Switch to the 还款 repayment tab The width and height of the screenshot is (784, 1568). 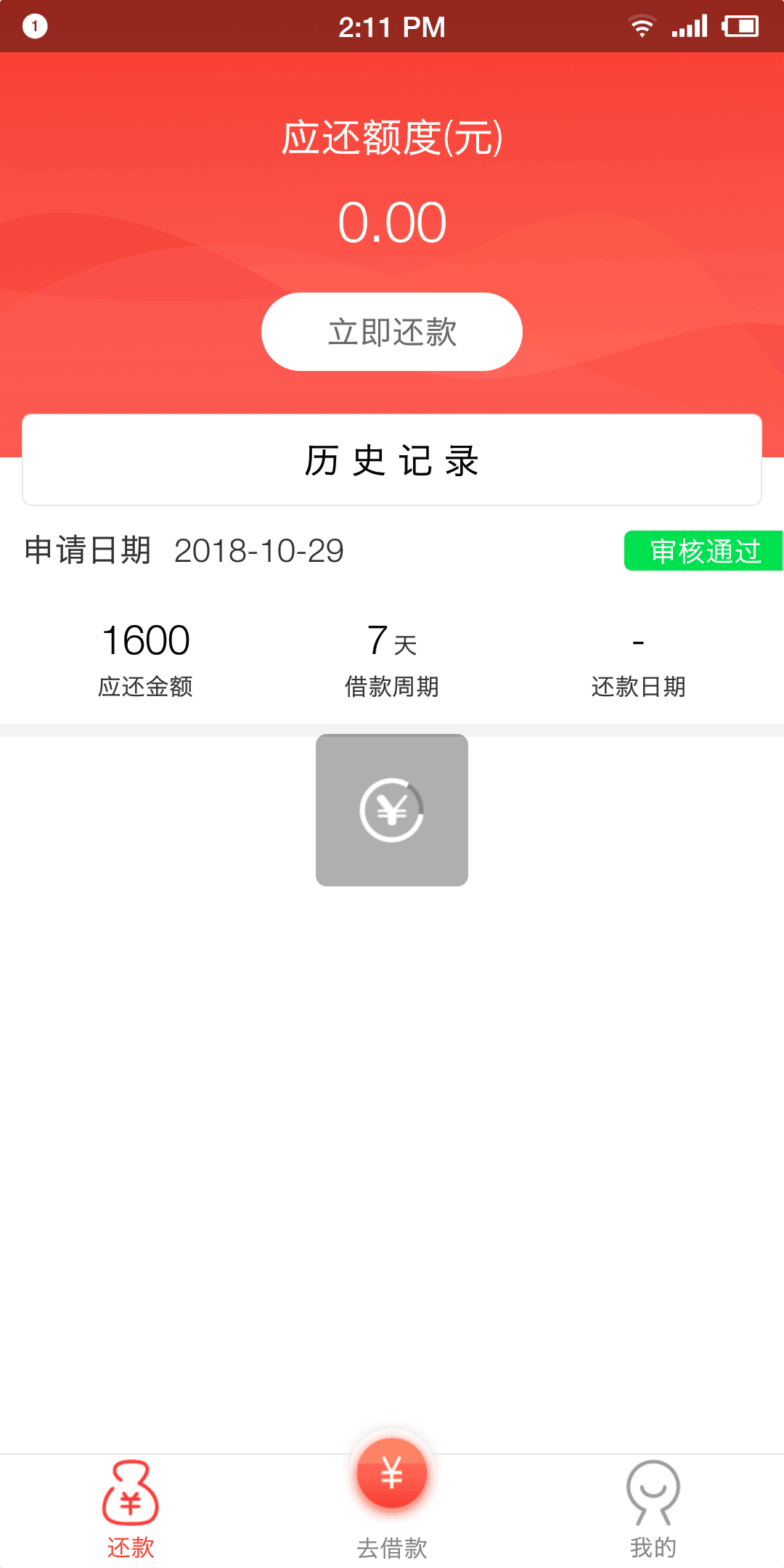pos(131,1510)
